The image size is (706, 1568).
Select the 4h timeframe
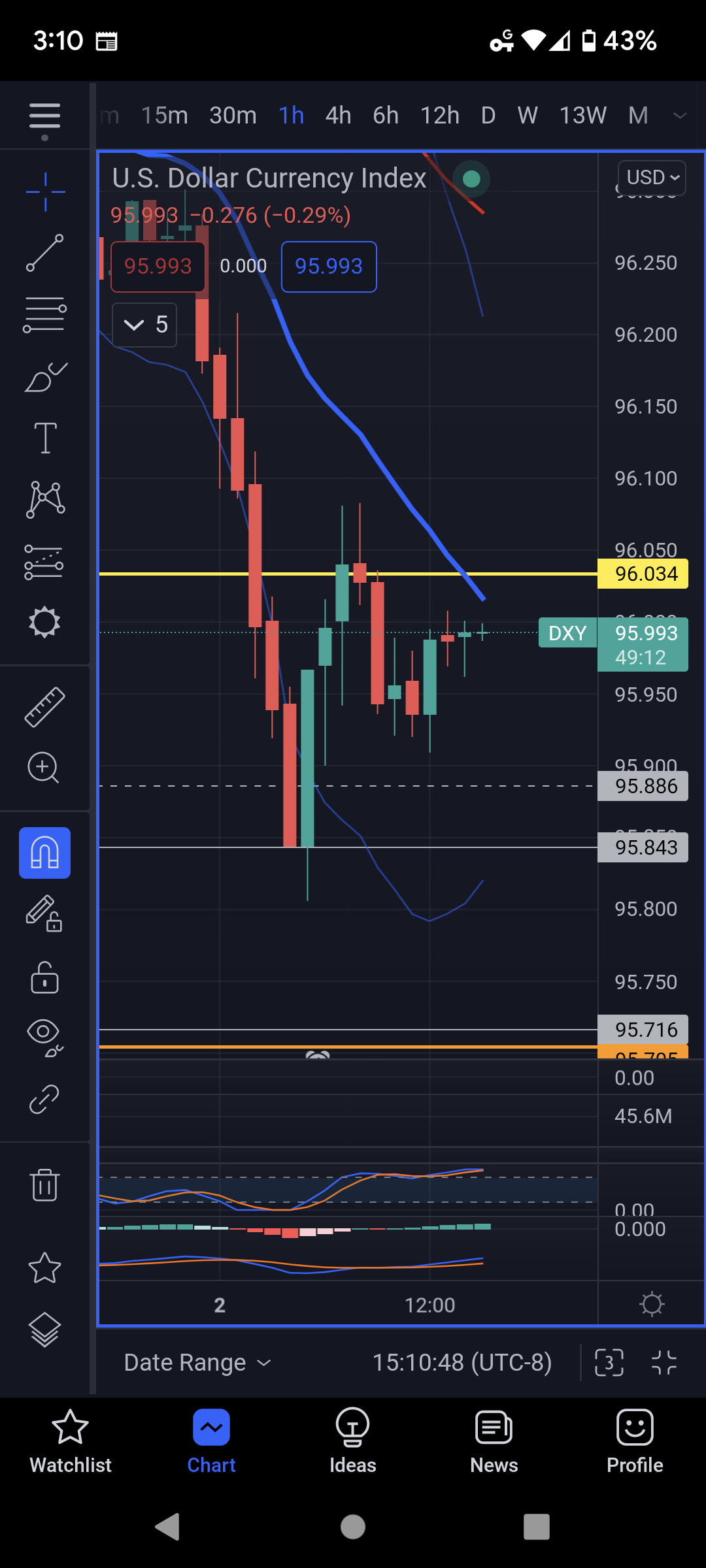338,116
